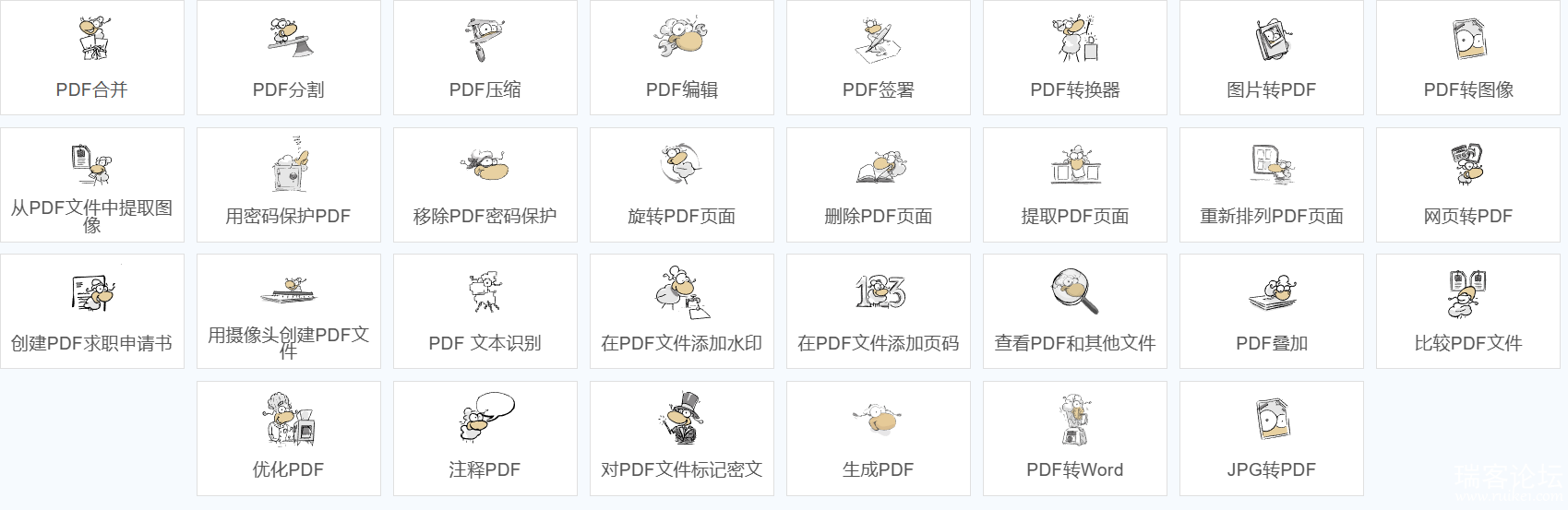Choose the PDF转换器 tile

pos(1075,58)
